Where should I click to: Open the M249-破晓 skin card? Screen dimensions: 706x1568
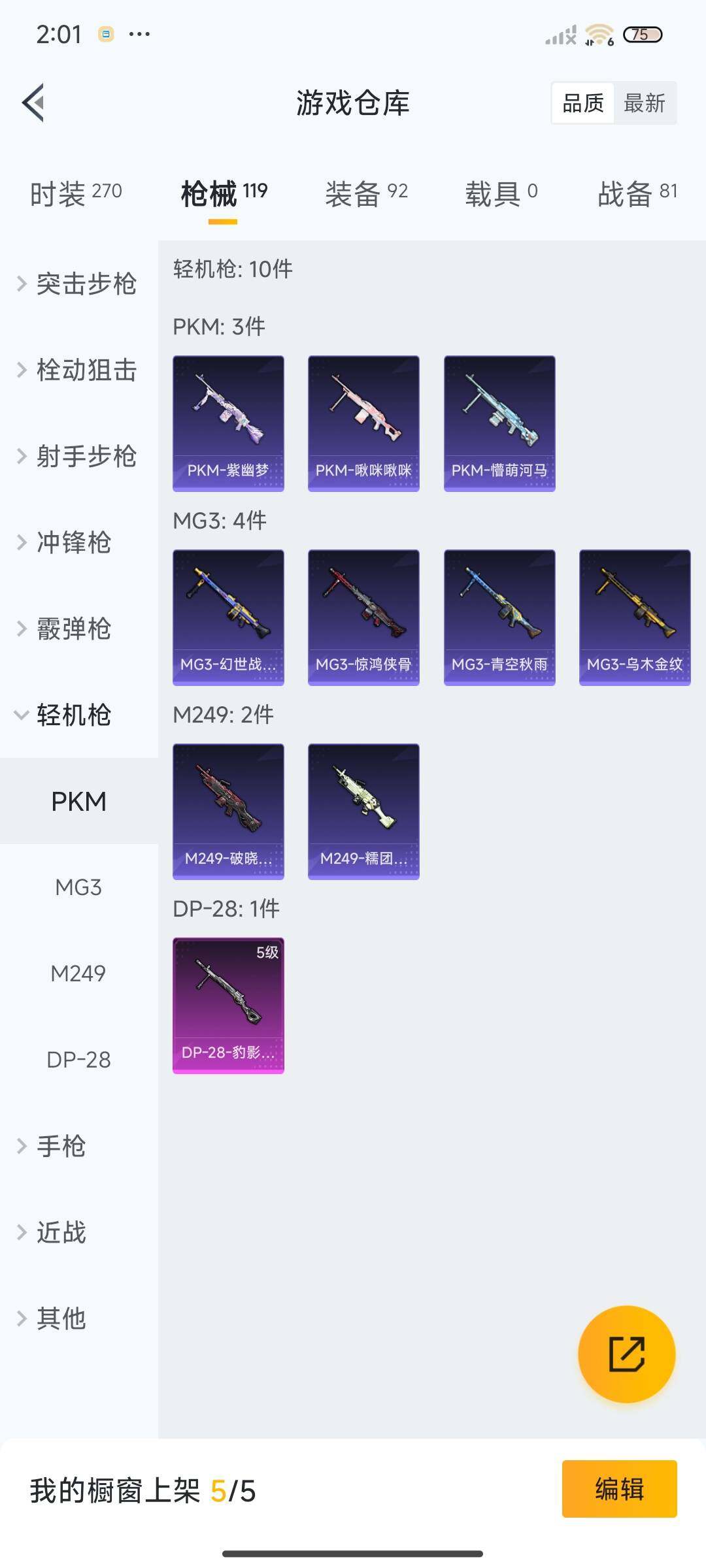coord(228,811)
